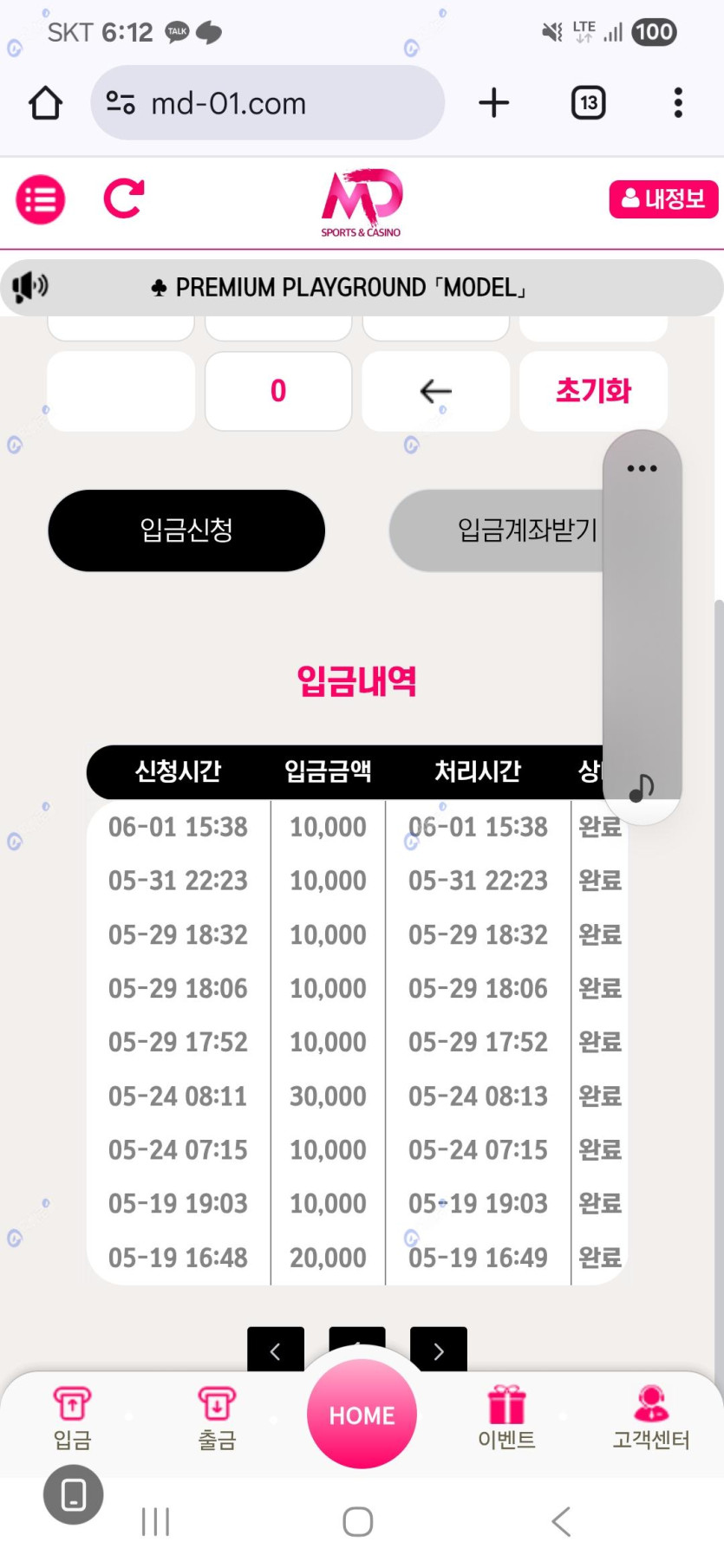The height and width of the screenshot is (1568, 724).
Task: Open the tab switcher showing 13
Action: click(x=588, y=103)
